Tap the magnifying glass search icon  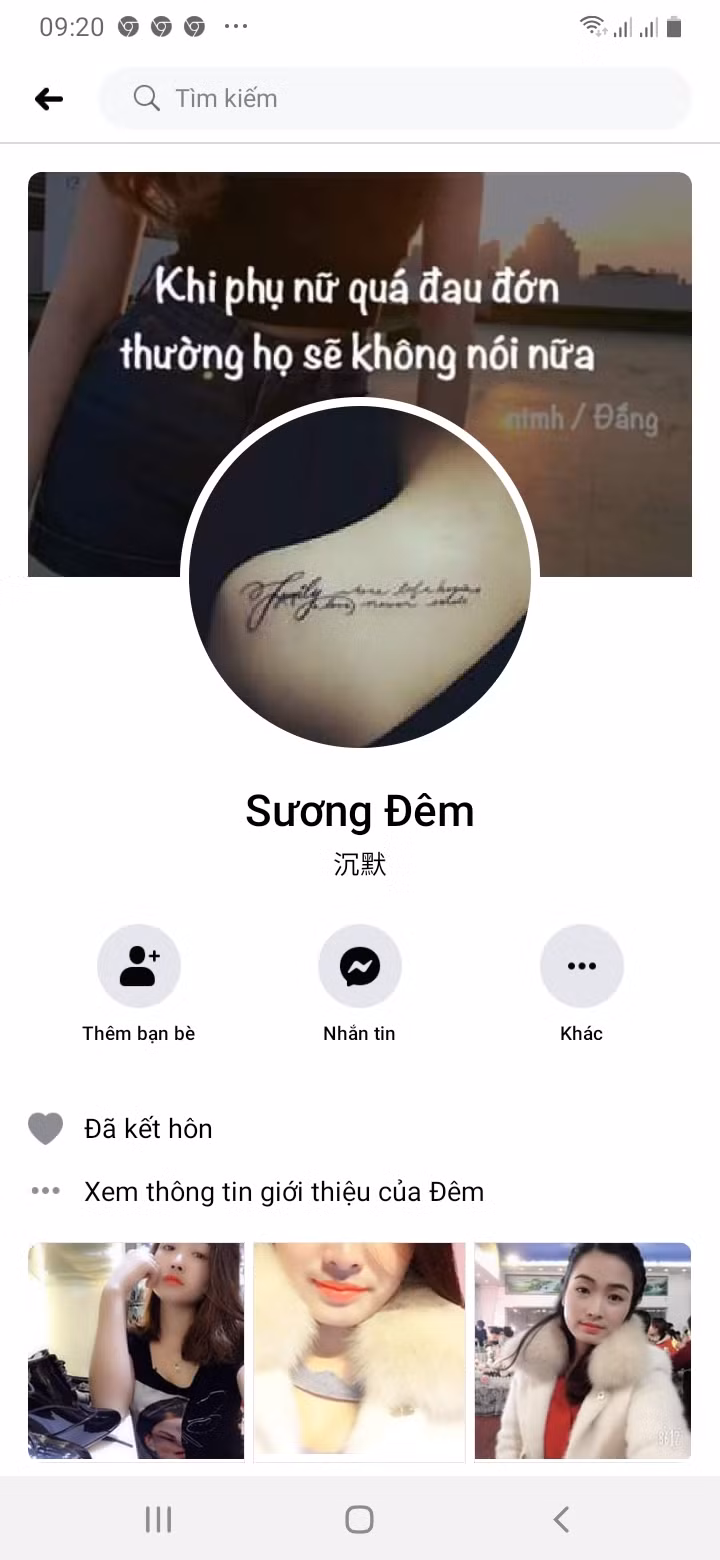[x=146, y=98]
